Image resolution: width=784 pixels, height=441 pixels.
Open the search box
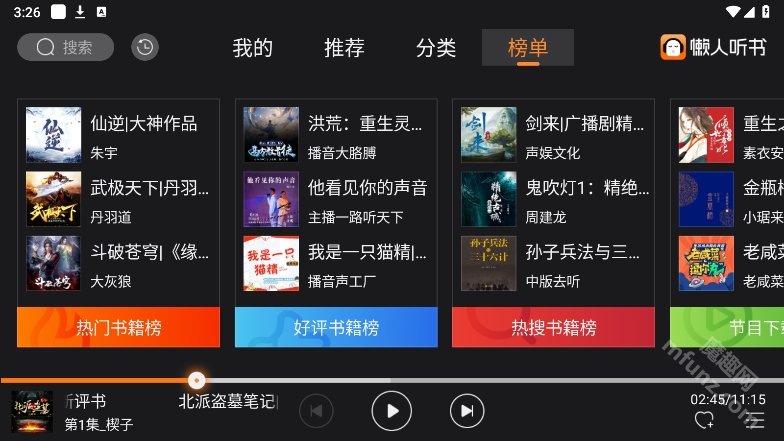point(65,47)
